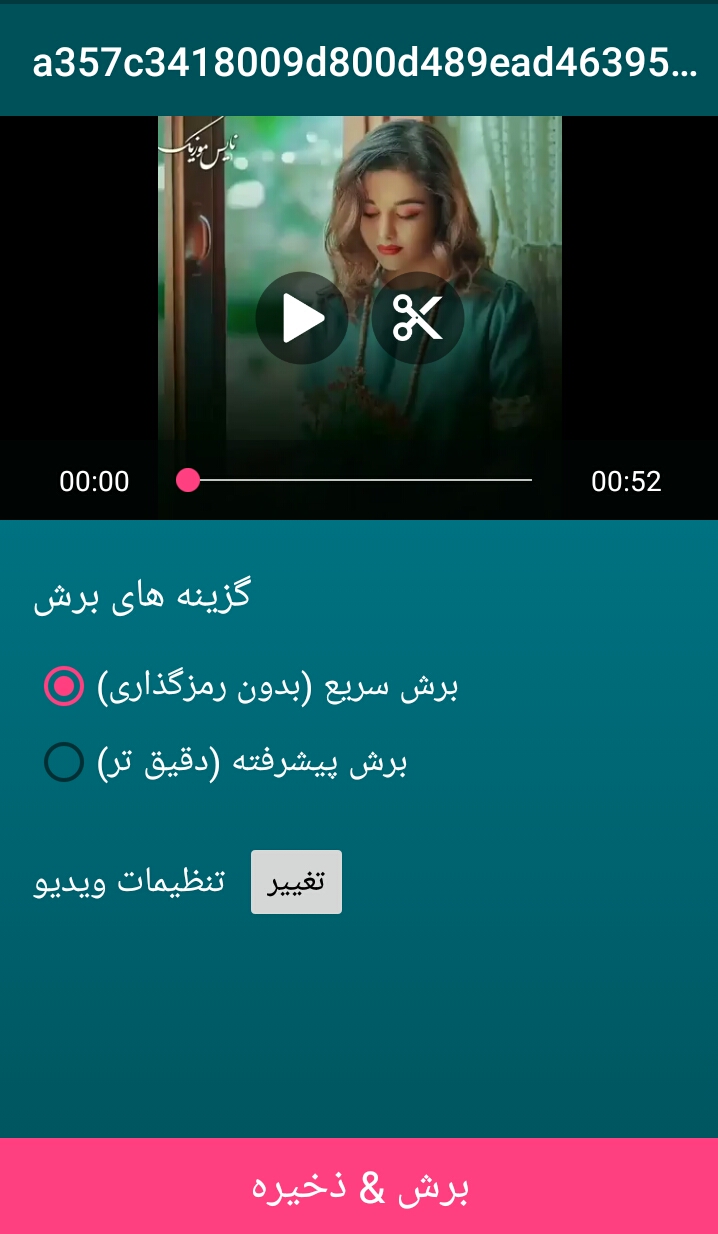Tap the video seek bar

[360, 481]
